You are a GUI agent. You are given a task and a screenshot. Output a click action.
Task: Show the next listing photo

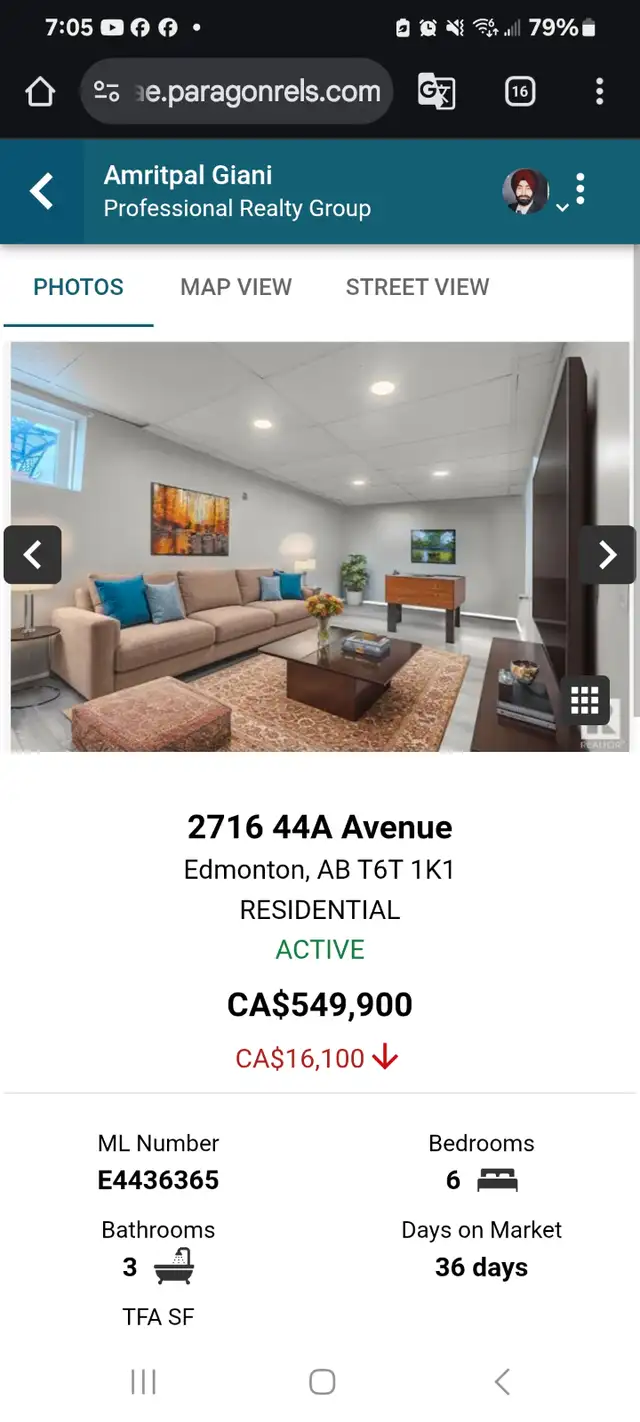607,554
